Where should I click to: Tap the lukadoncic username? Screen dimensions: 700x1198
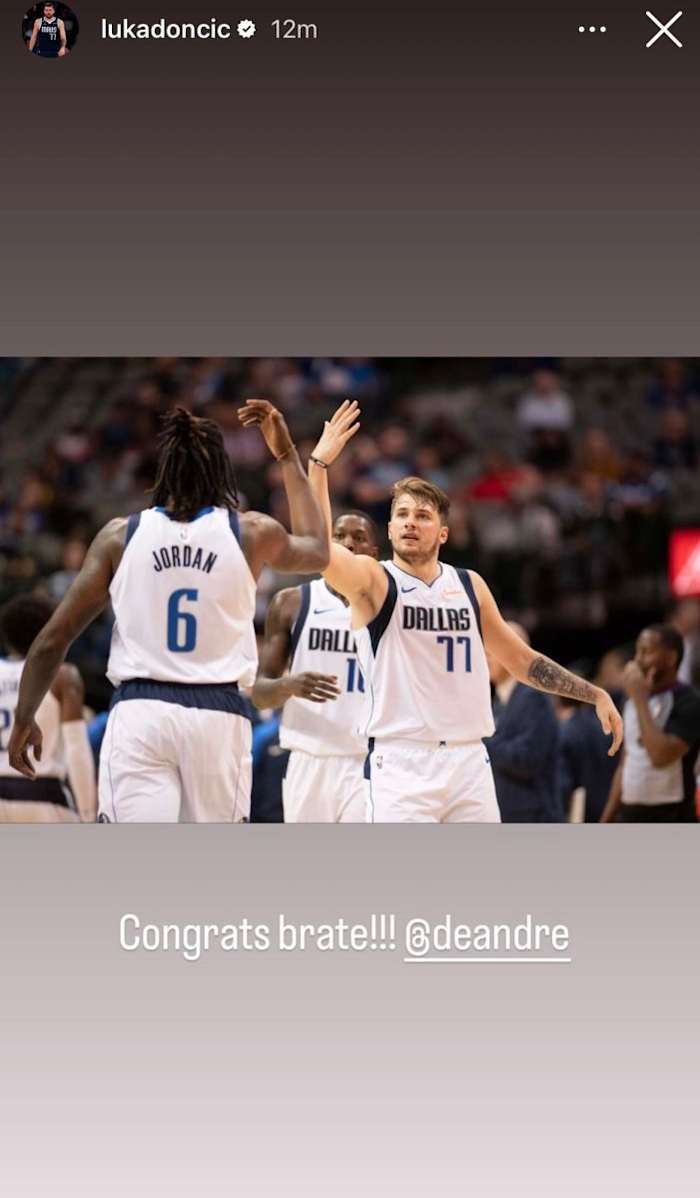pyautogui.click(x=165, y=30)
